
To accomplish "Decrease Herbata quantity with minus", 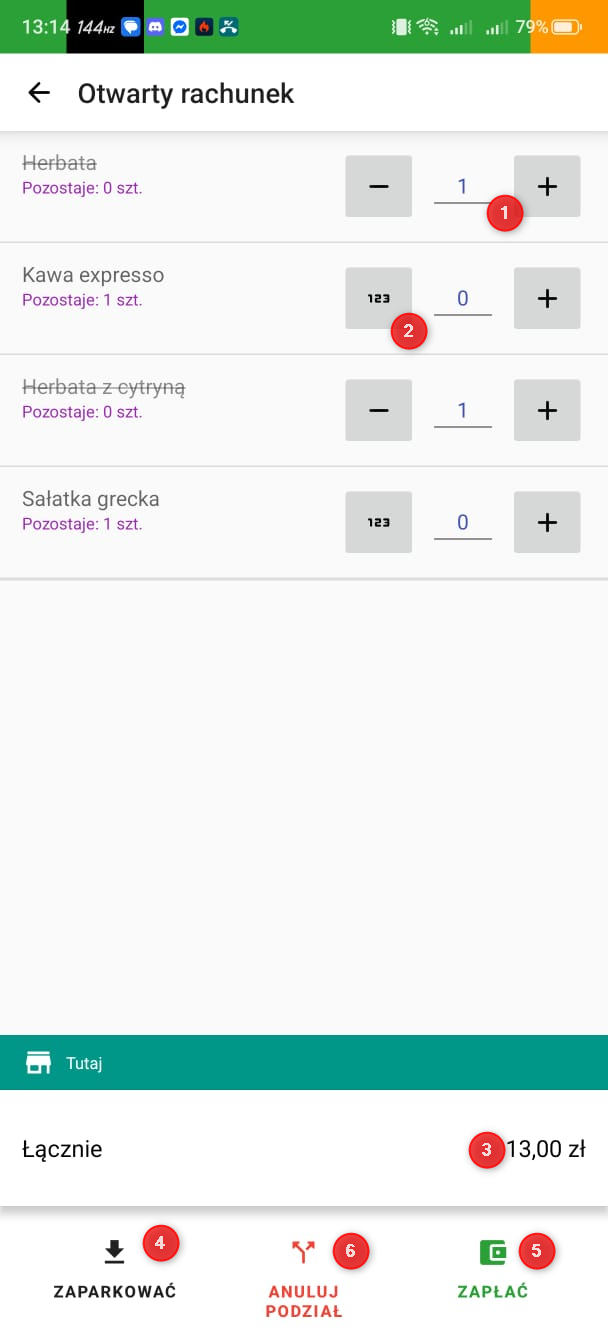I will click(378, 186).
